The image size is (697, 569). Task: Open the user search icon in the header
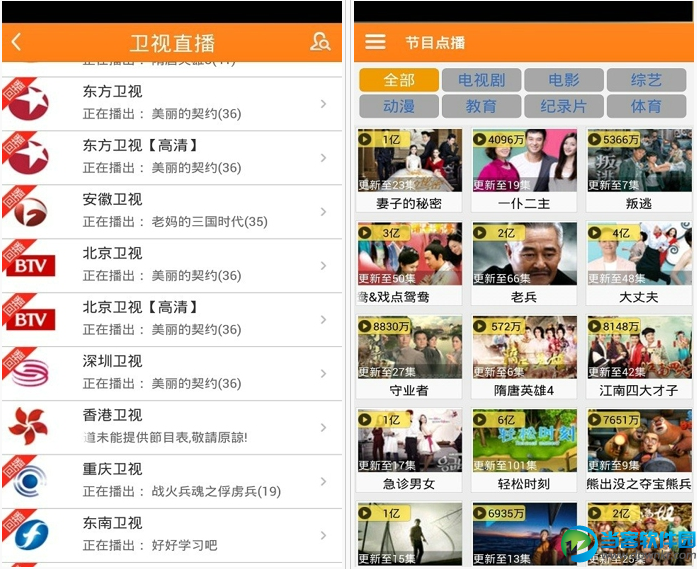[x=320, y=42]
